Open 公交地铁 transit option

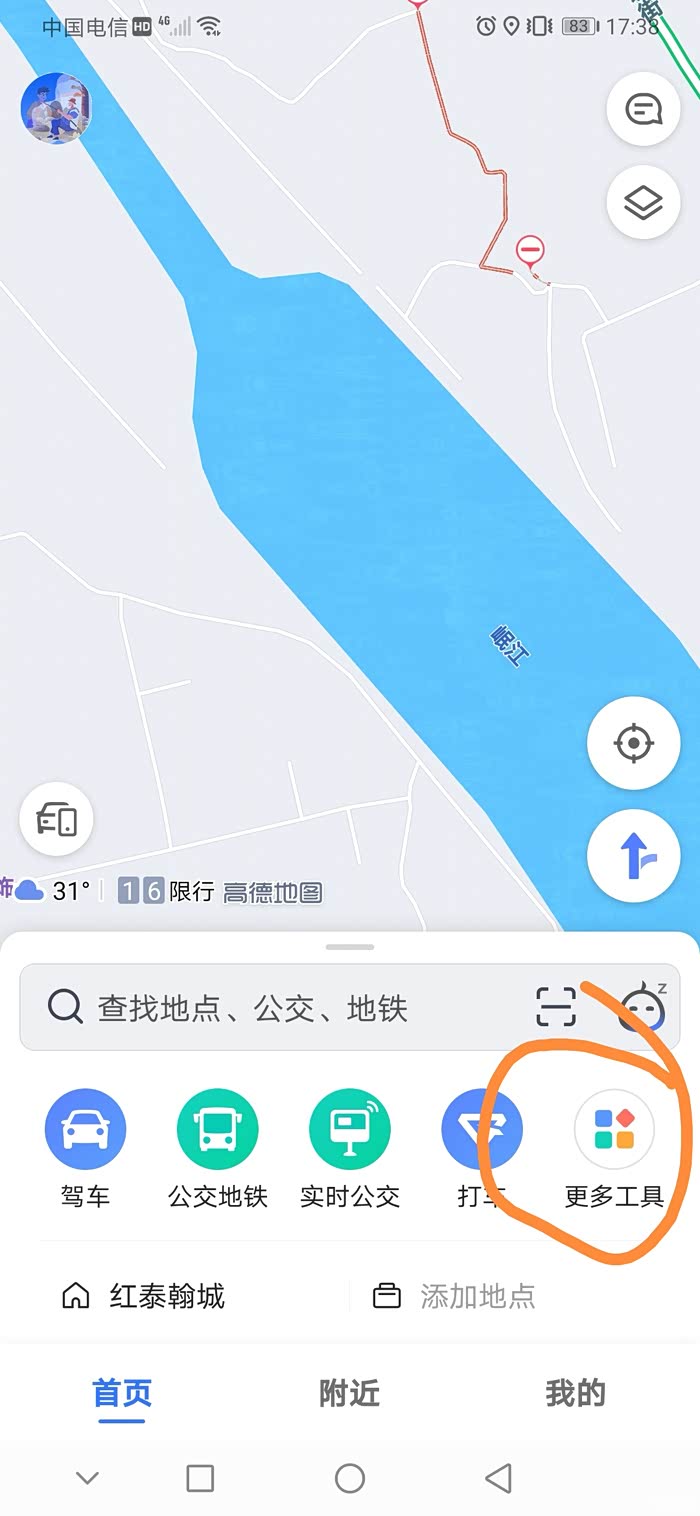click(218, 1148)
